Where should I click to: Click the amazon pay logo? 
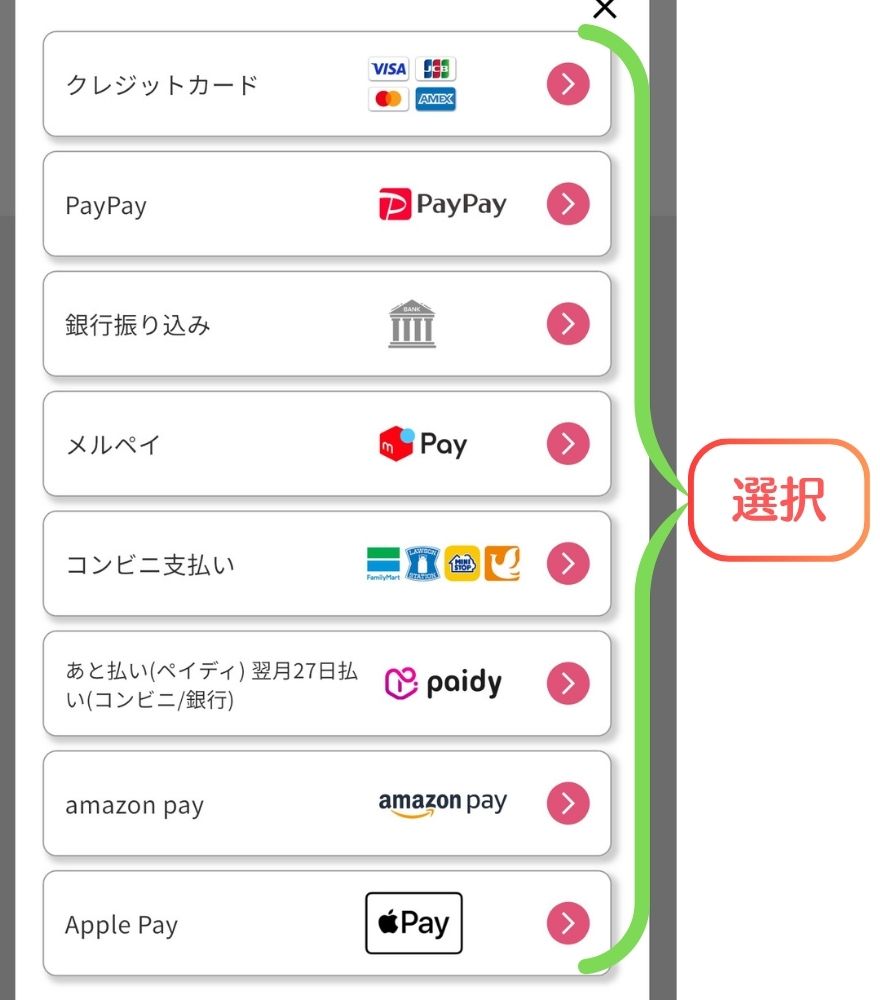[x=443, y=803]
